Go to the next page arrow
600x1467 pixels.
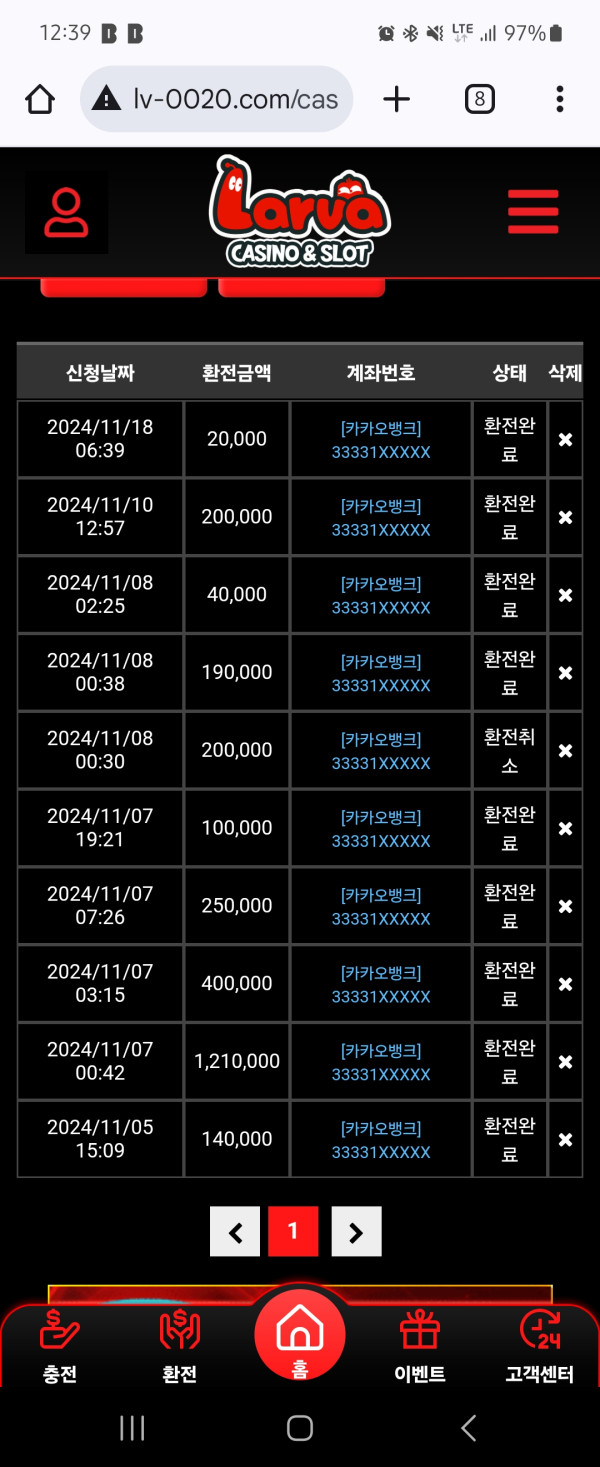(356, 1232)
